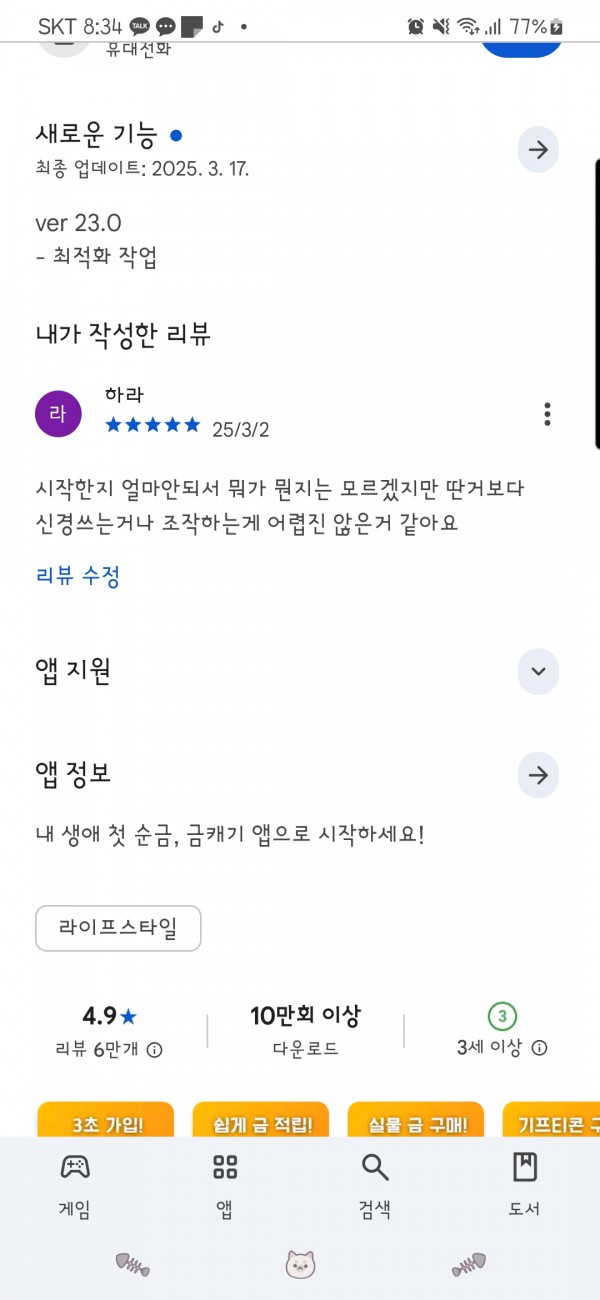View info about 리뷰 6만개 rating

154,1049
